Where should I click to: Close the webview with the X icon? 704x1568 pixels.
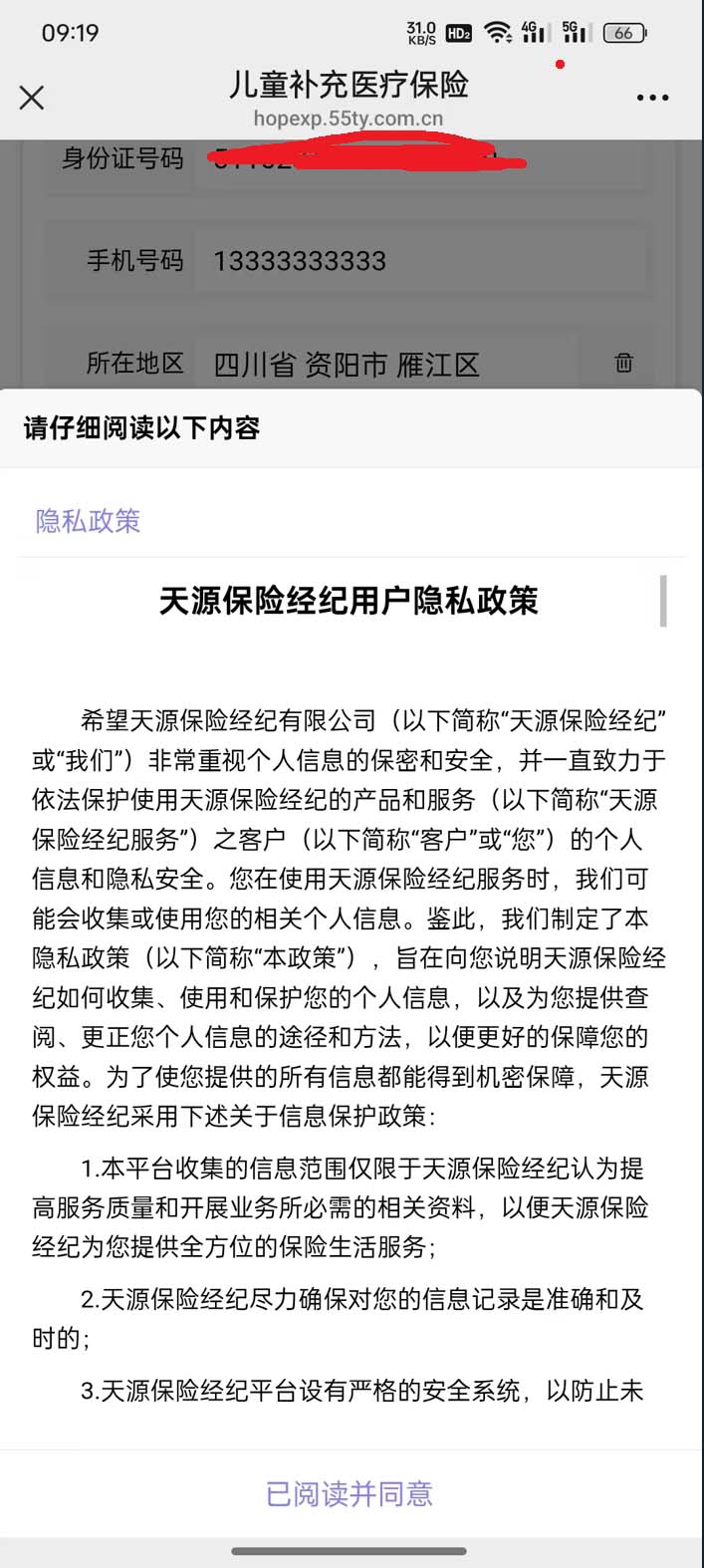(x=32, y=98)
